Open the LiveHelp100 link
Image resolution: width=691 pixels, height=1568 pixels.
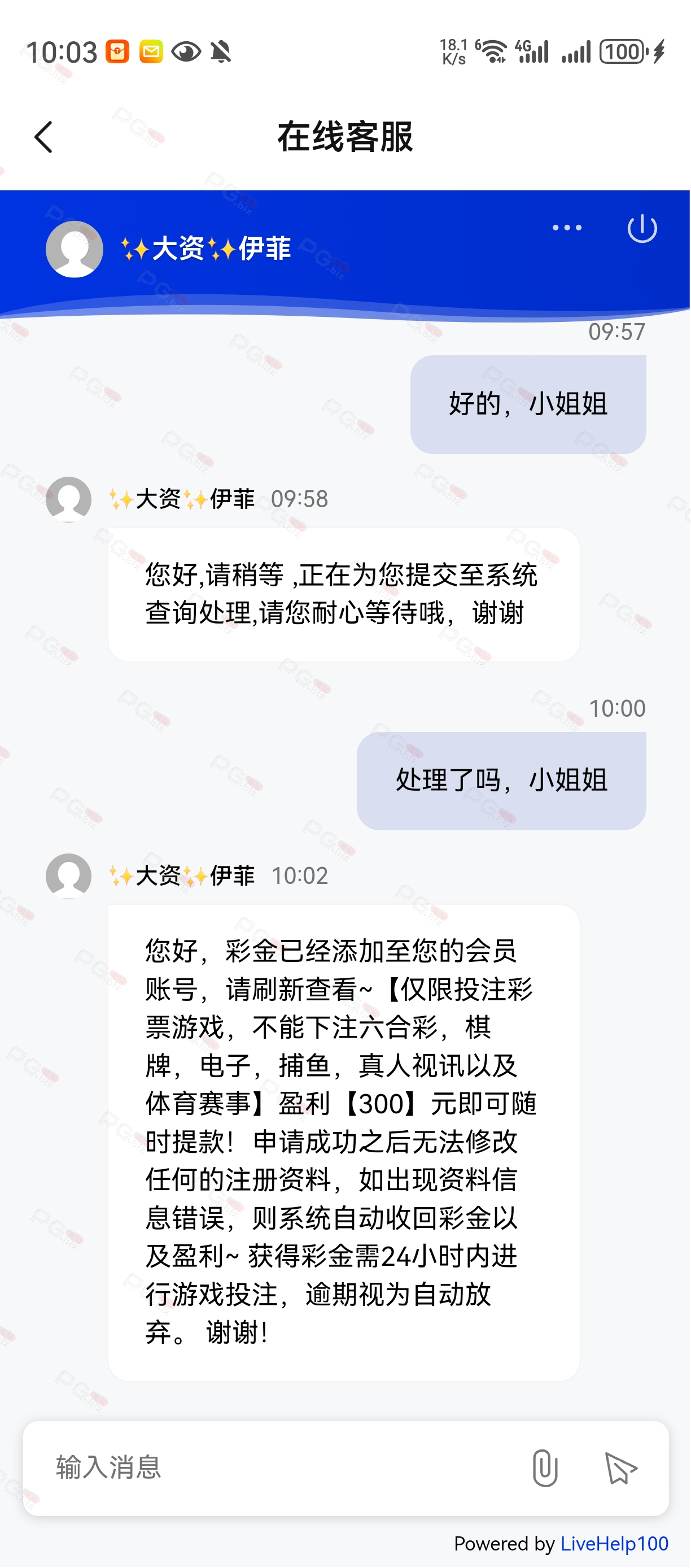614,1543
